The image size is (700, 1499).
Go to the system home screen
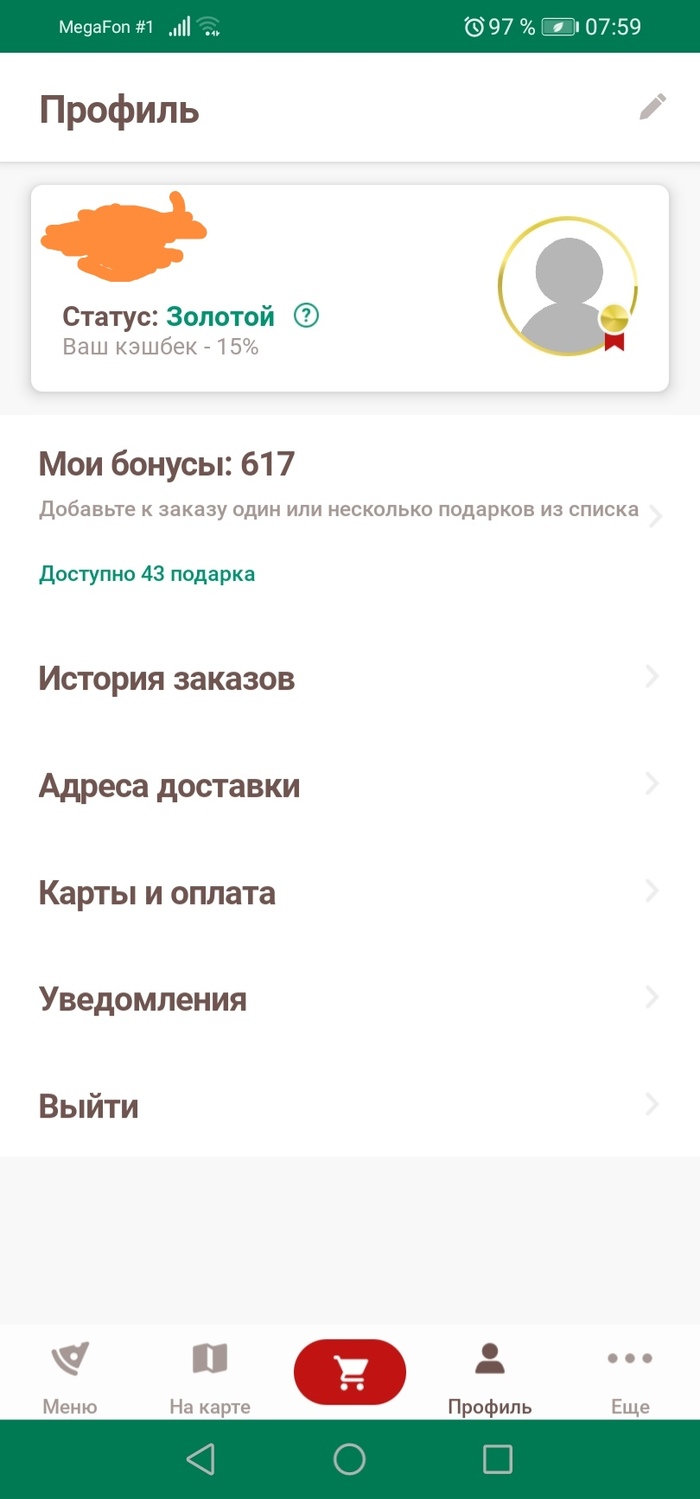(349, 1459)
